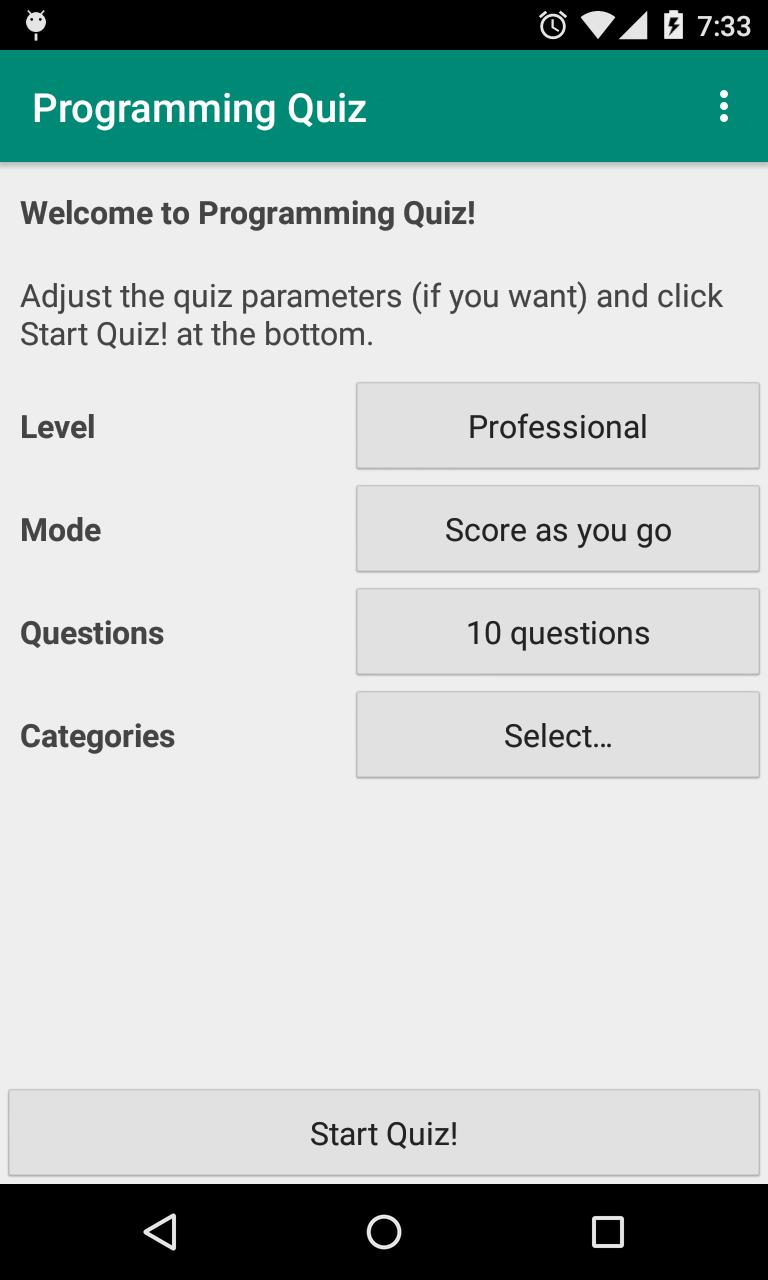This screenshot has width=768, height=1280.
Task: Change the Level from Professional
Action: [x=557, y=426]
